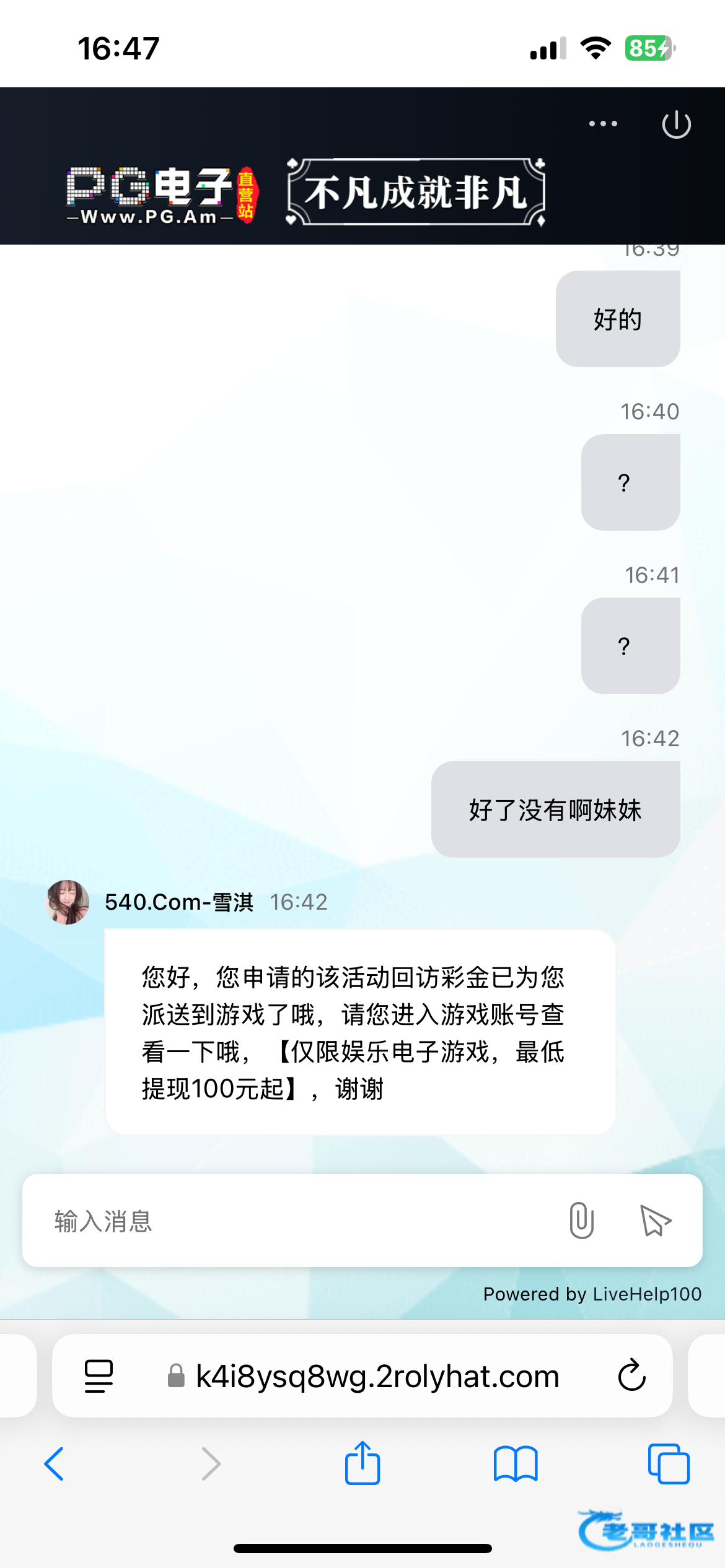Screen dimensions: 725x1568
Task: Reload the current web page
Action: (x=631, y=1376)
